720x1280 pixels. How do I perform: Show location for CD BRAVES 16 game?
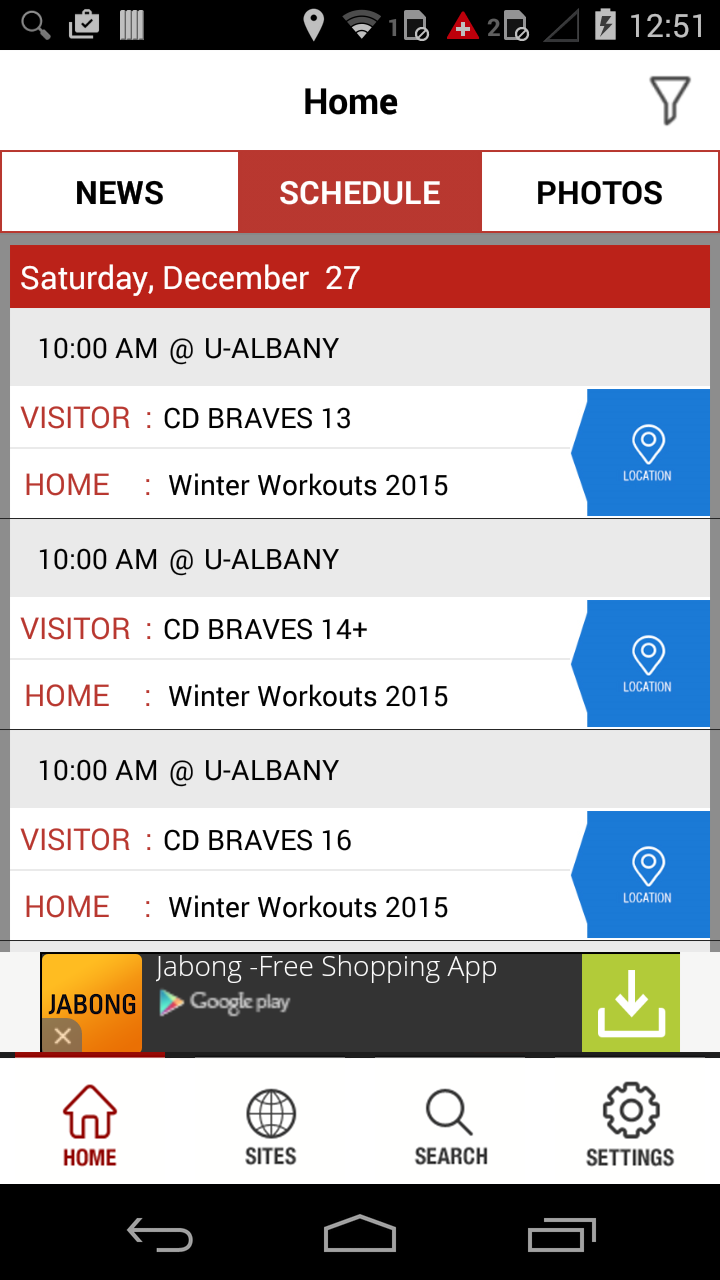(x=647, y=875)
